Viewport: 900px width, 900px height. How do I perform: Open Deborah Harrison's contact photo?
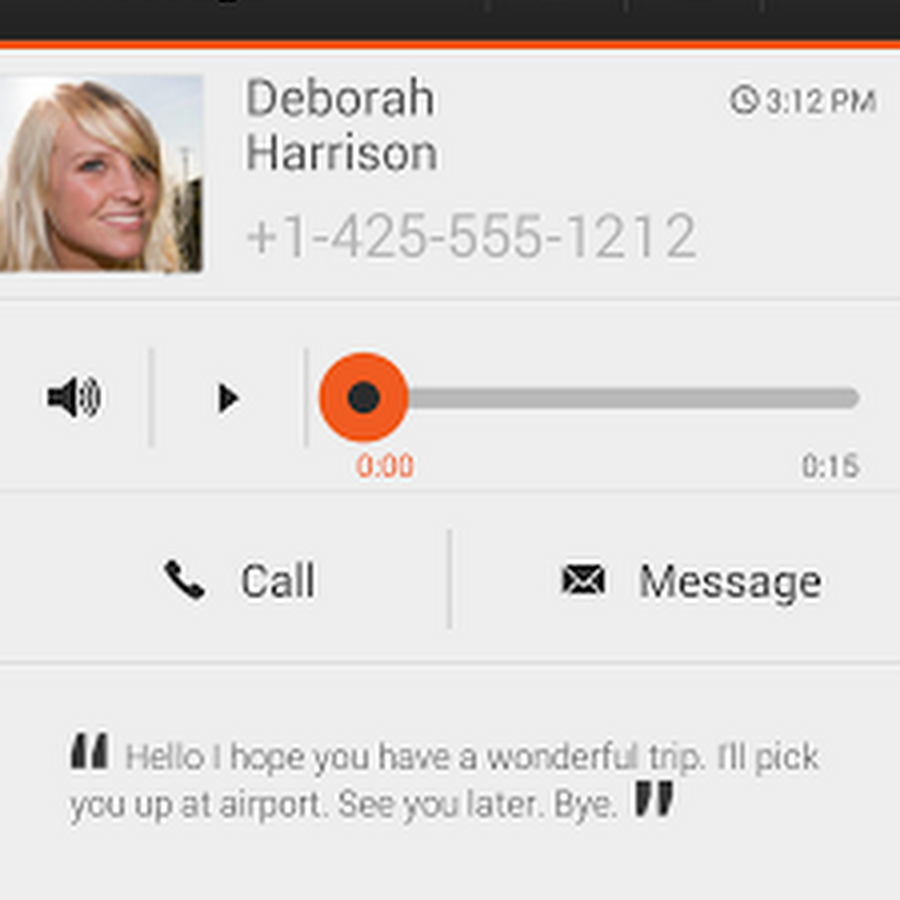point(100,173)
